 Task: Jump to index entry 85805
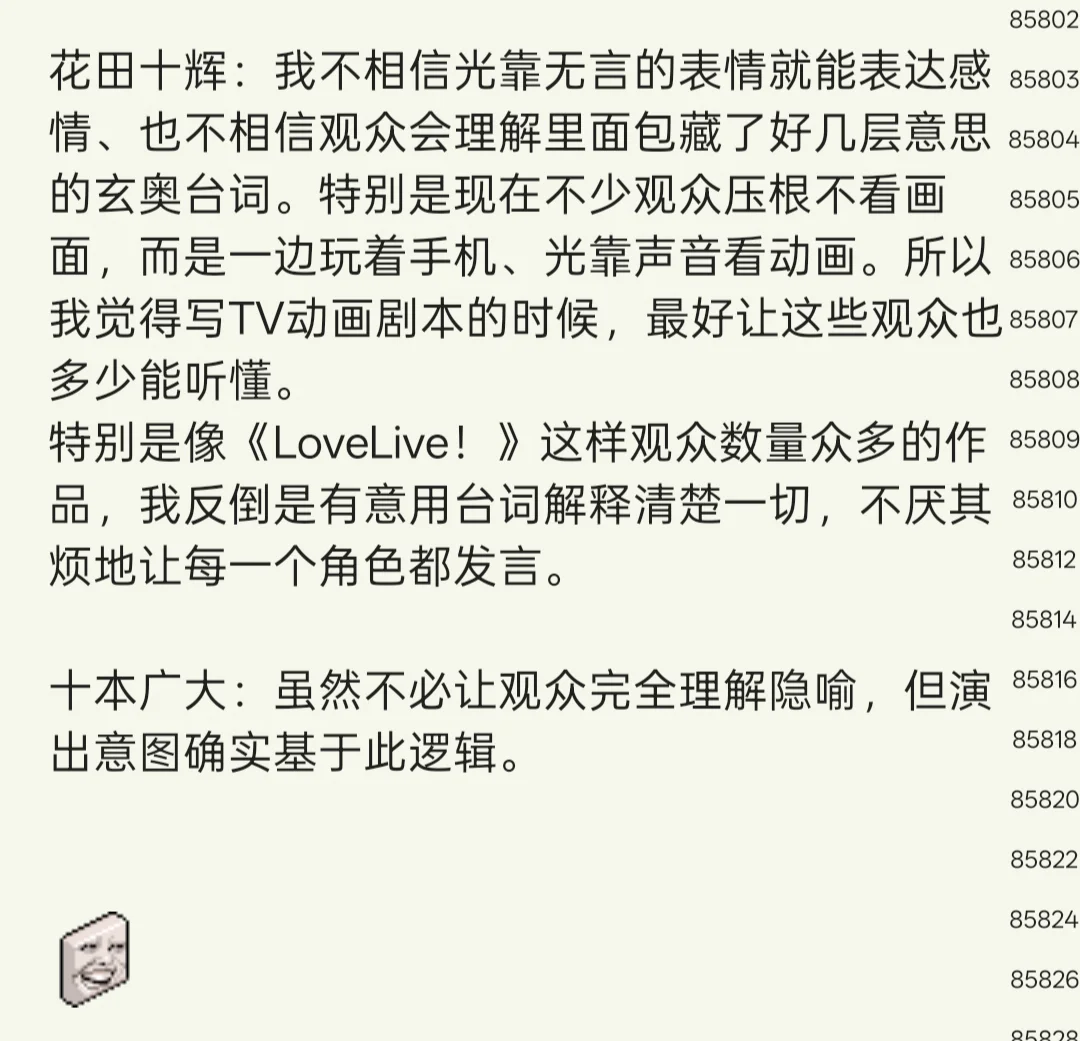(x=1044, y=200)
